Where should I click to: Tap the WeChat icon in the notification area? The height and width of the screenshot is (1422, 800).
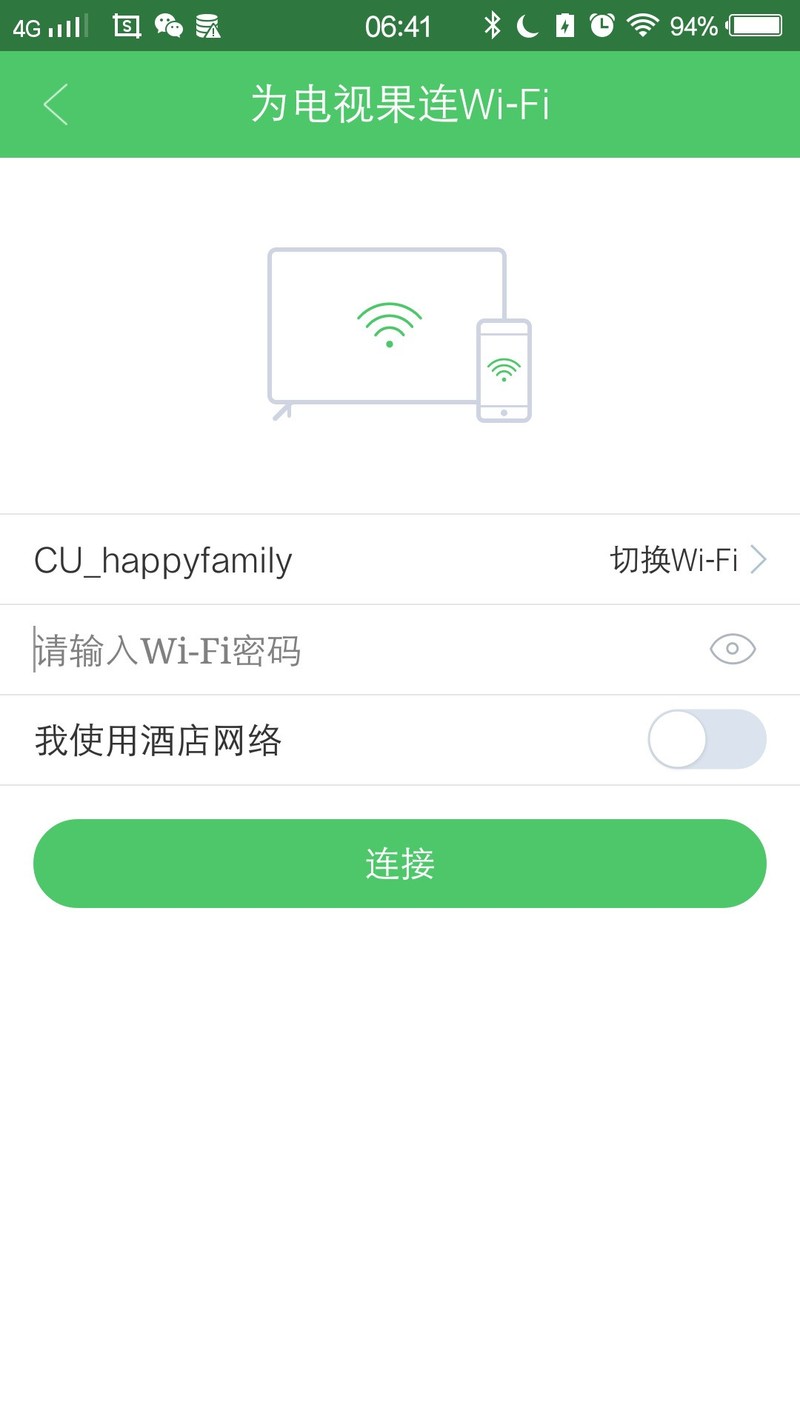pos(168,26)
